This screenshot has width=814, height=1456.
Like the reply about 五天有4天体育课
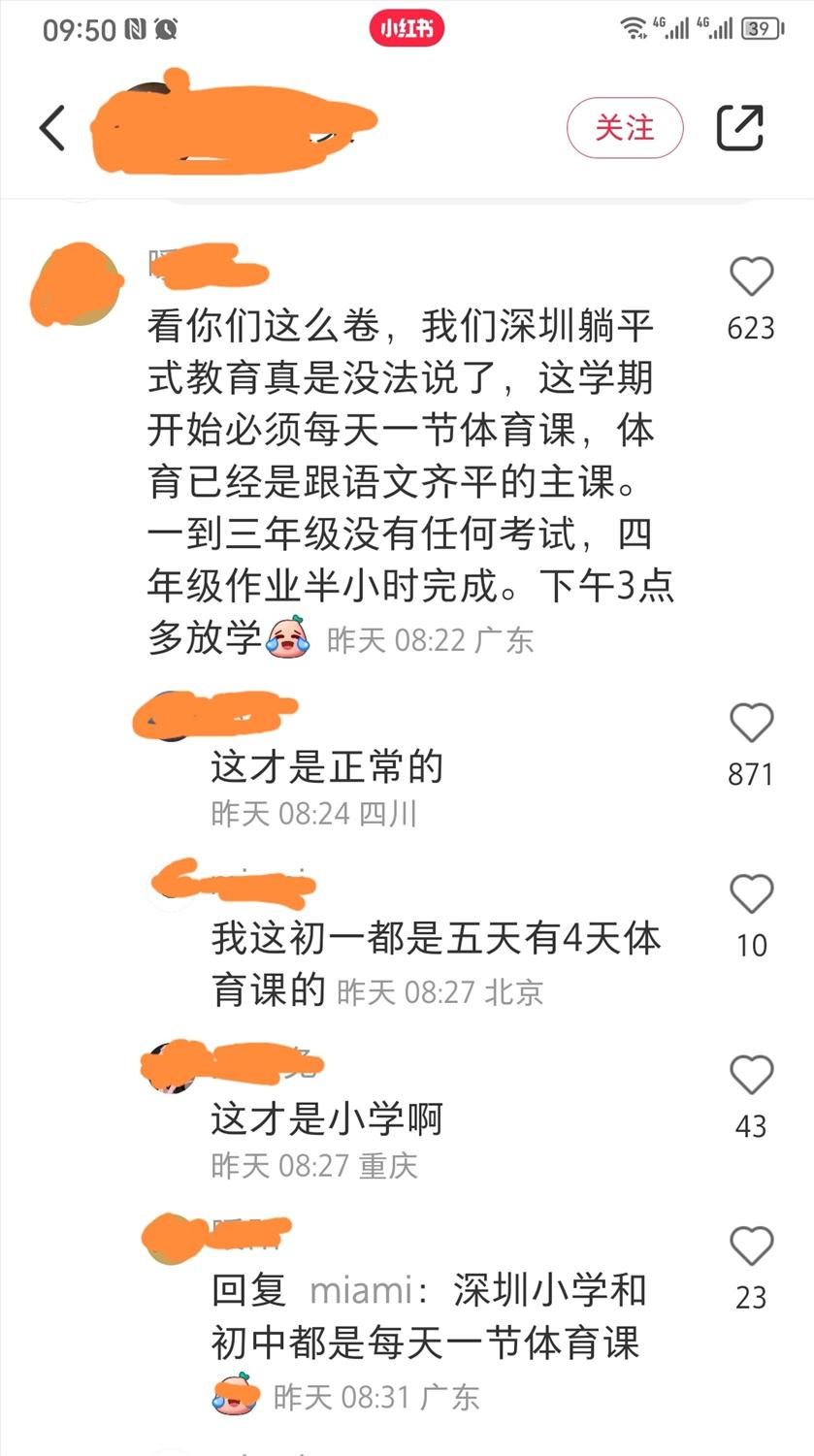coord(751,895)
